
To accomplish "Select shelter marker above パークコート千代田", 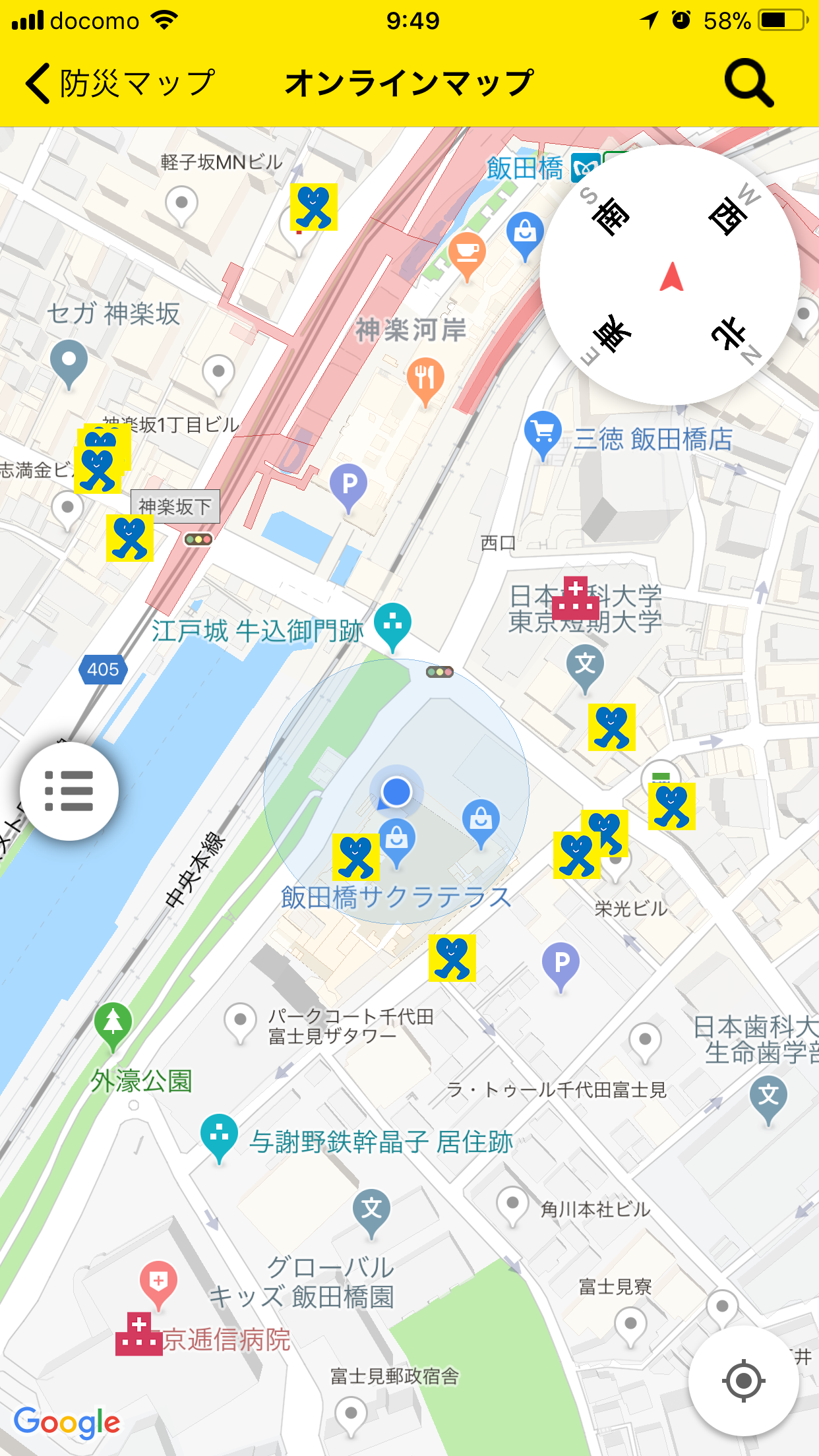I will point(452,958).
